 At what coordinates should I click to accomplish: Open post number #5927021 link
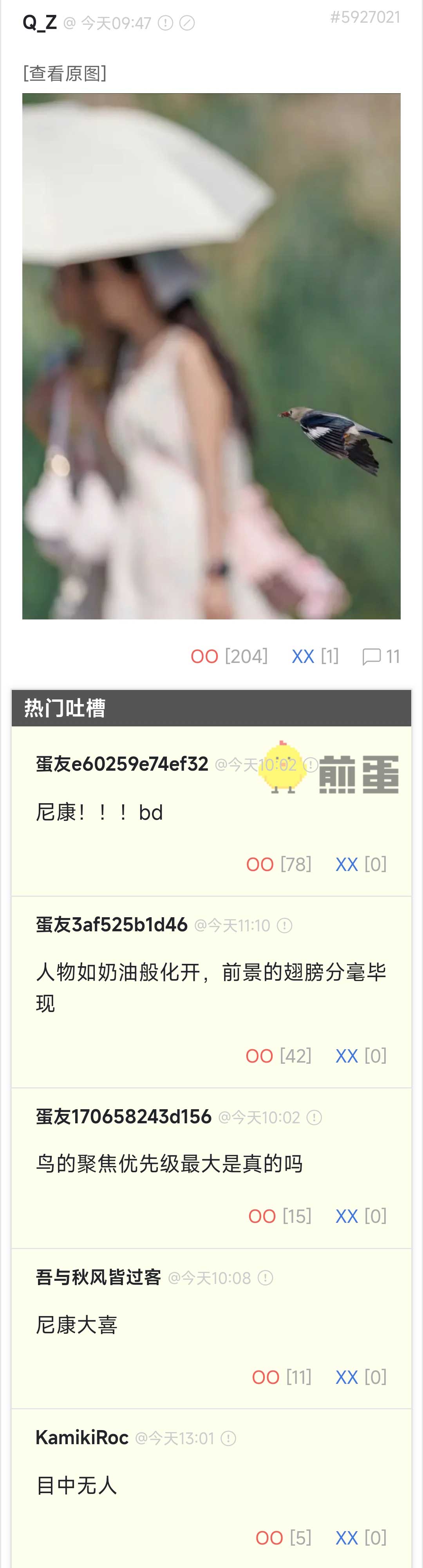pyautogui.click(x=365, y=17)
